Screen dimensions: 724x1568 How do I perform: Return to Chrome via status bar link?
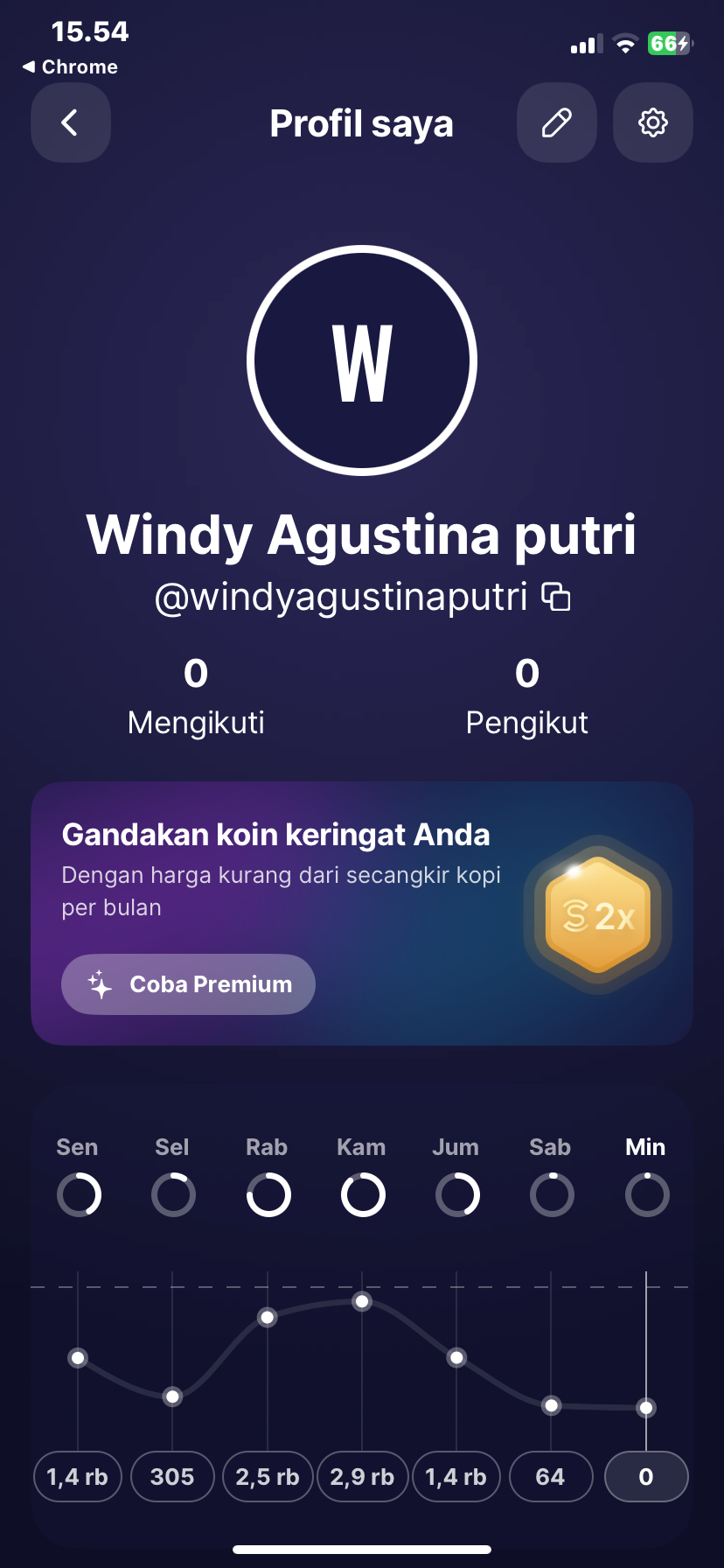[70, 66]
